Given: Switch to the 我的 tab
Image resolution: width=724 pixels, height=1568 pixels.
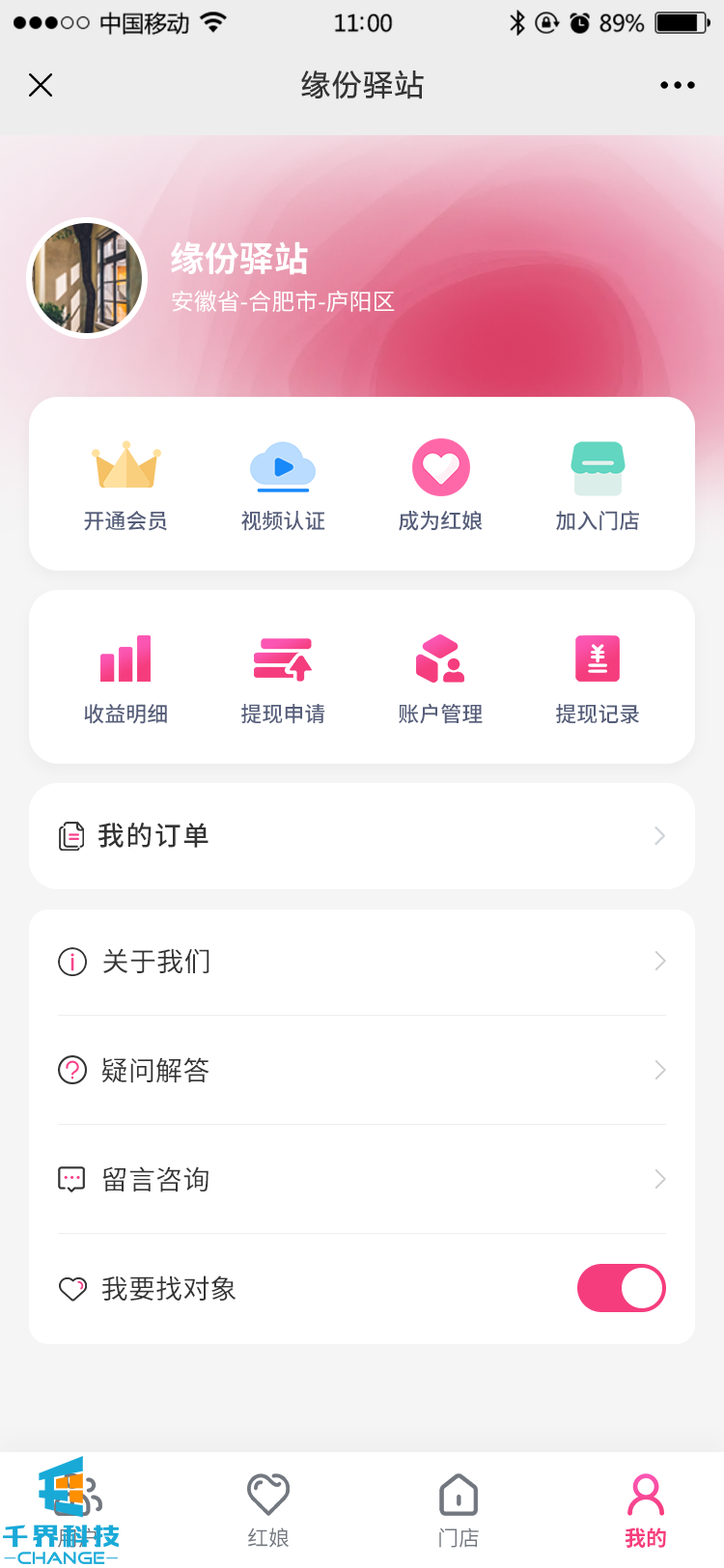Looking at the screenshot, I should coord(646,1510).
